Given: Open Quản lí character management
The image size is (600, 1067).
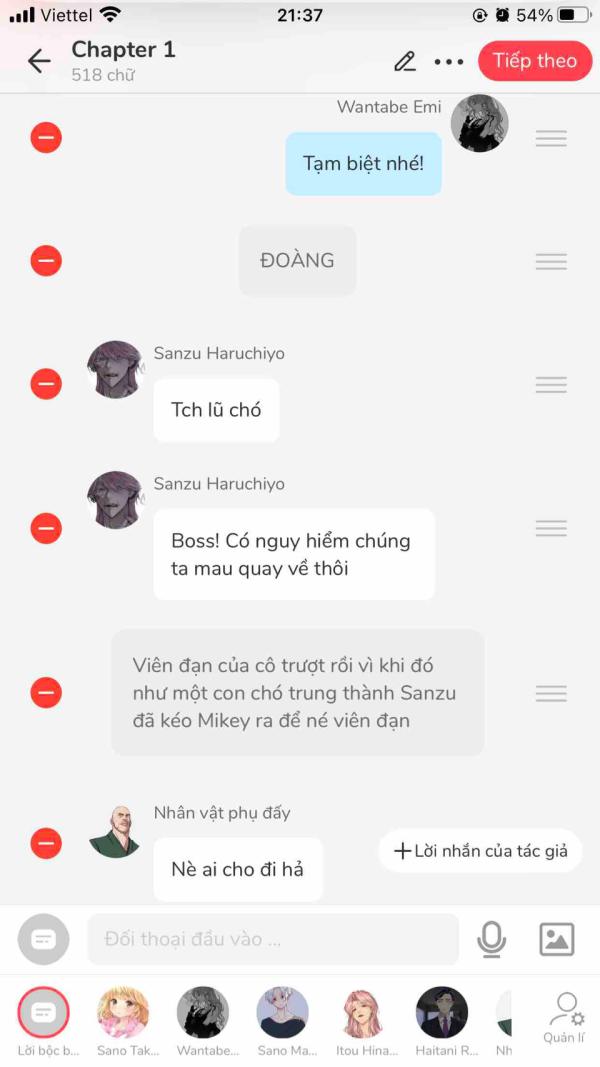Looking at the screenshot, I should click(x=565, y=1019).
